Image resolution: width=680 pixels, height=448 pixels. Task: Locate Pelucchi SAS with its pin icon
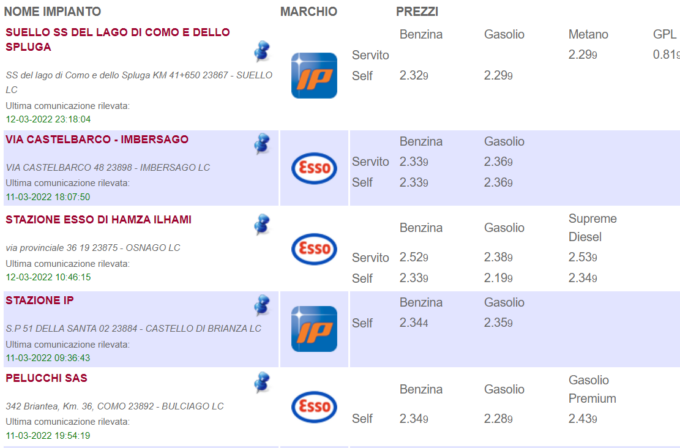click(262, 381)
